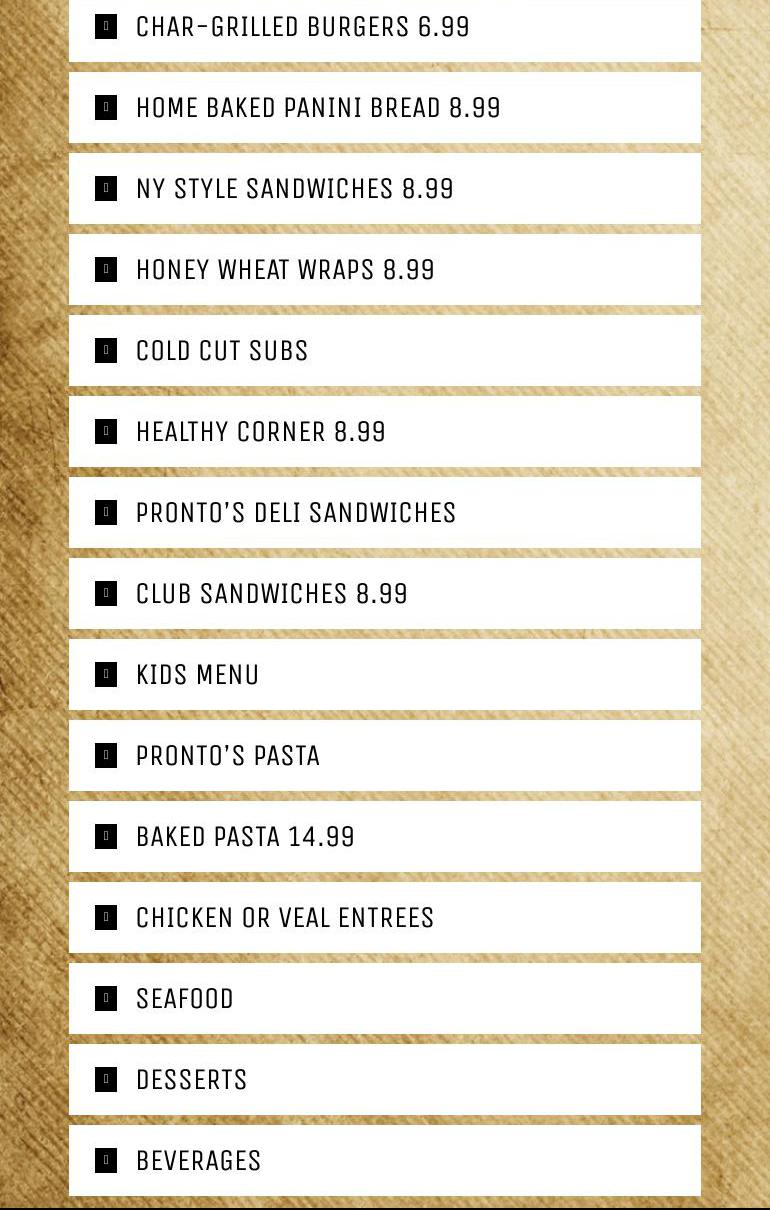The image size is (770, 1210).
Task: Expand Chicken or Veal Entrees
Action: [285, 918]
